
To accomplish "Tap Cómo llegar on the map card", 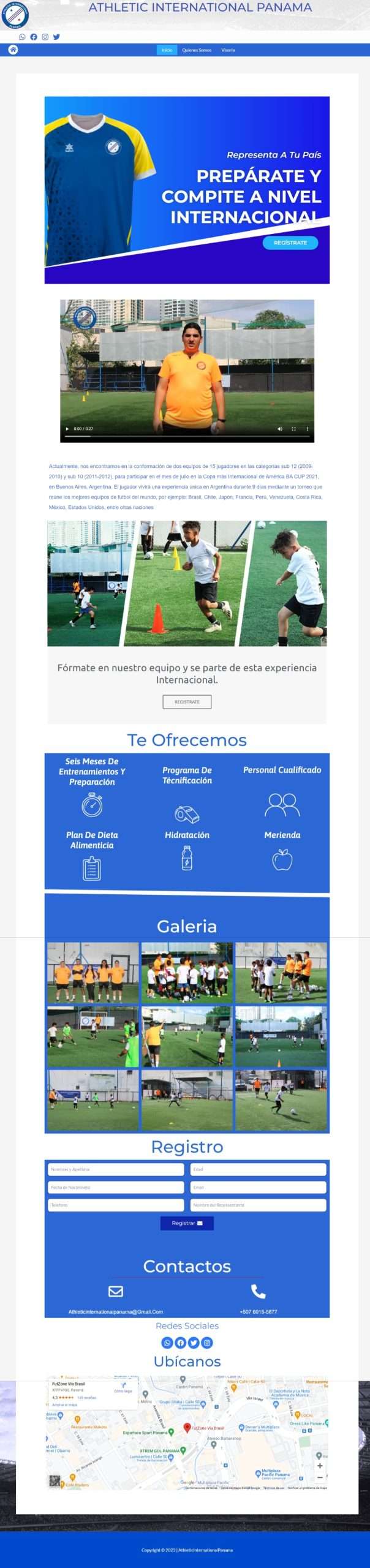I will (123, 1387).
